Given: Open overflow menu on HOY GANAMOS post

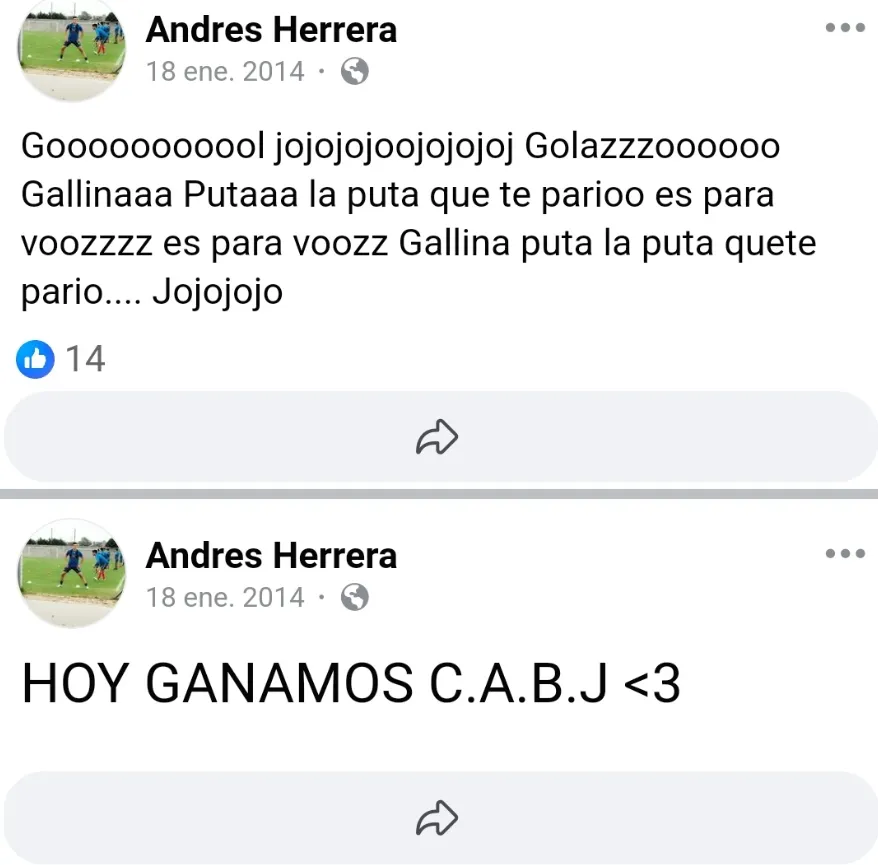Looking at the screenshot, I should coord(844,553).
